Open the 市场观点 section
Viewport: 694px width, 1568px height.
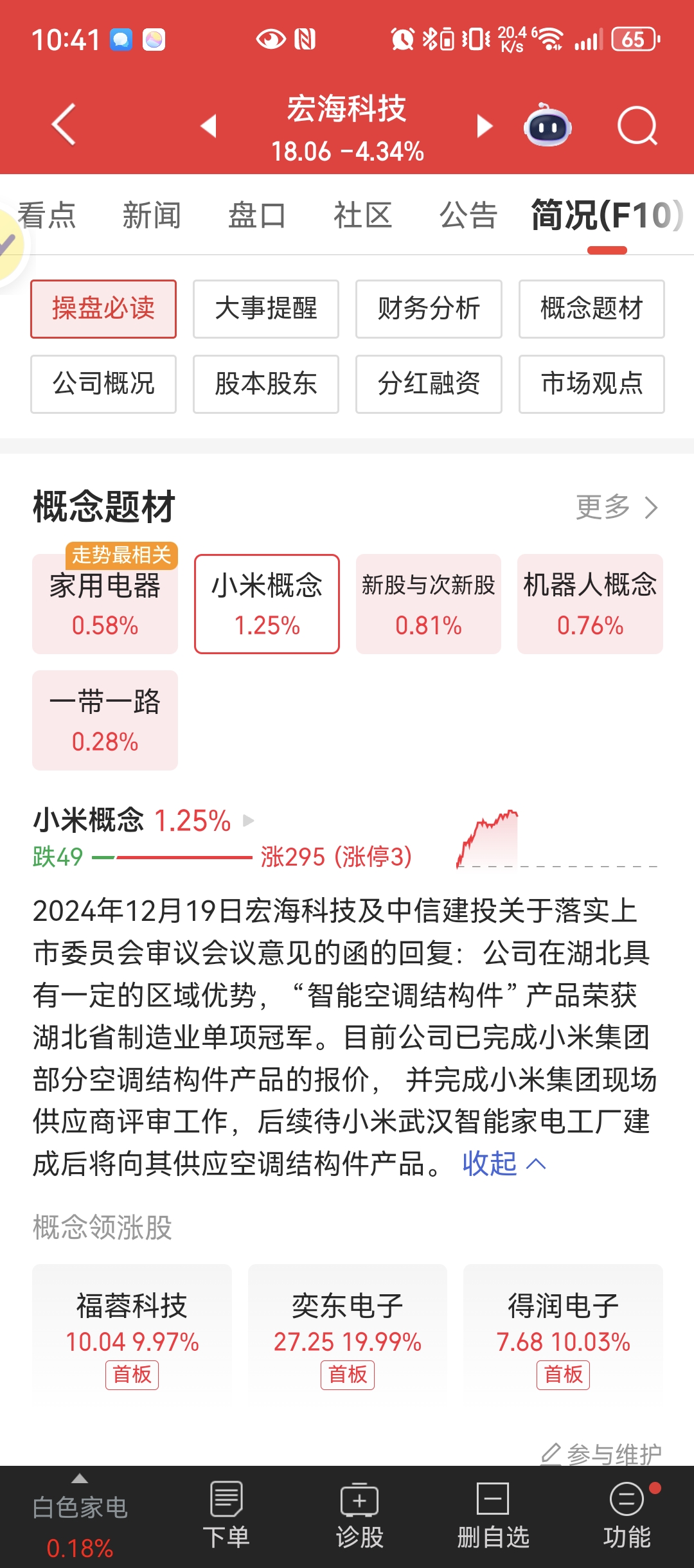tap(592, 384)
